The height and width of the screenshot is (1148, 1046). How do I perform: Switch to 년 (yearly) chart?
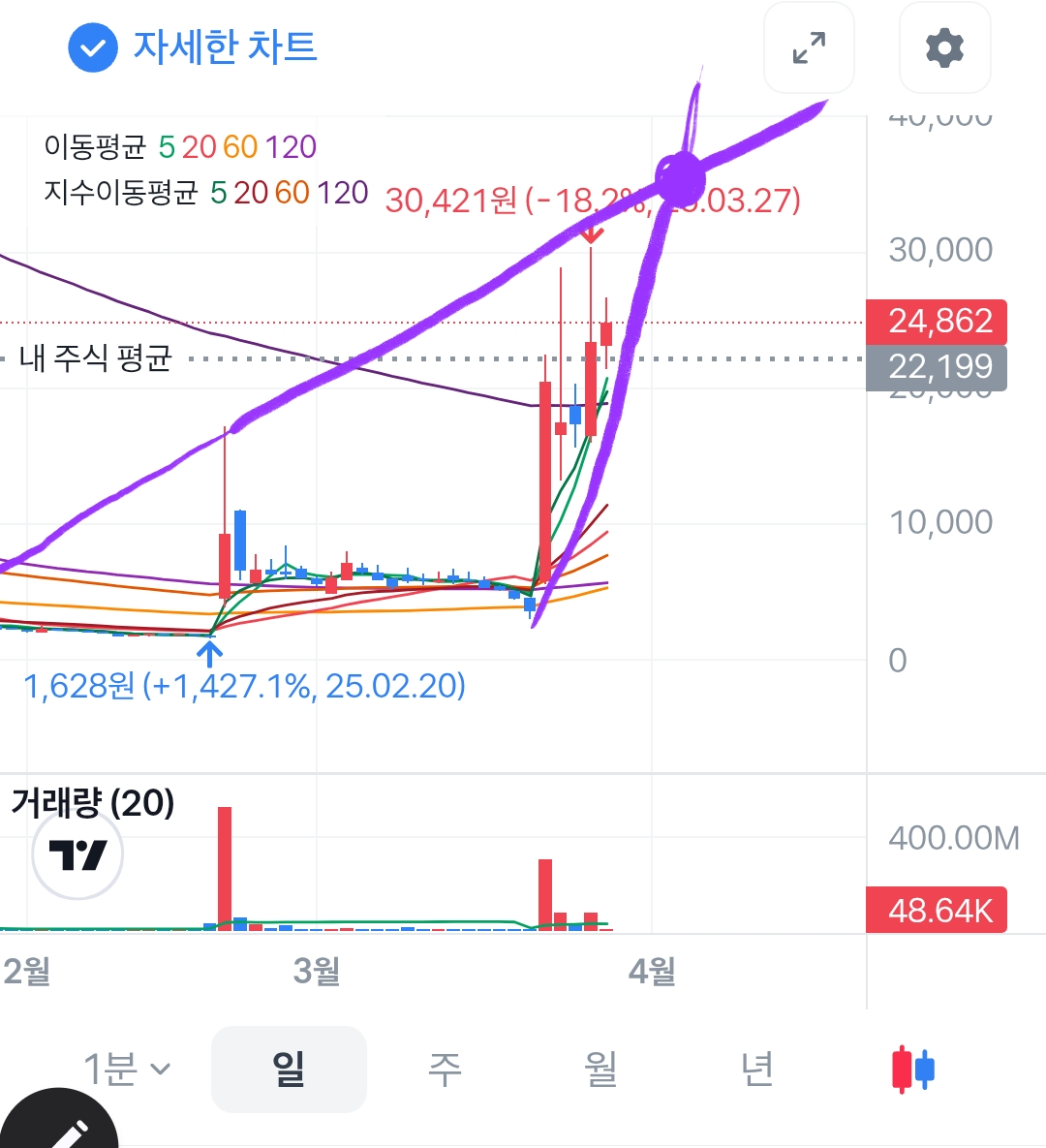click(x=756, y=1070)
